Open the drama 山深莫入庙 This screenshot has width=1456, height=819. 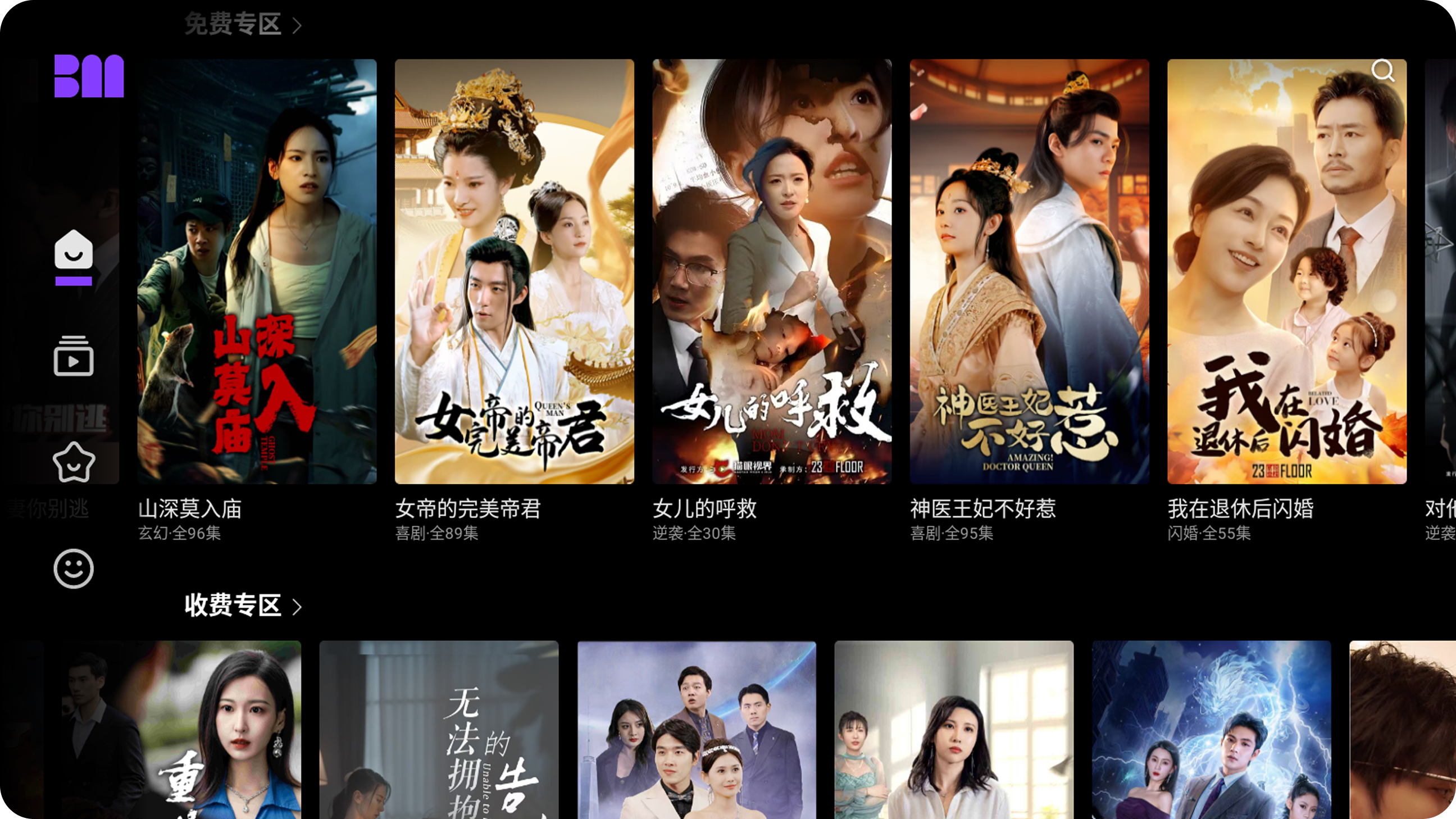pos(257,271)
